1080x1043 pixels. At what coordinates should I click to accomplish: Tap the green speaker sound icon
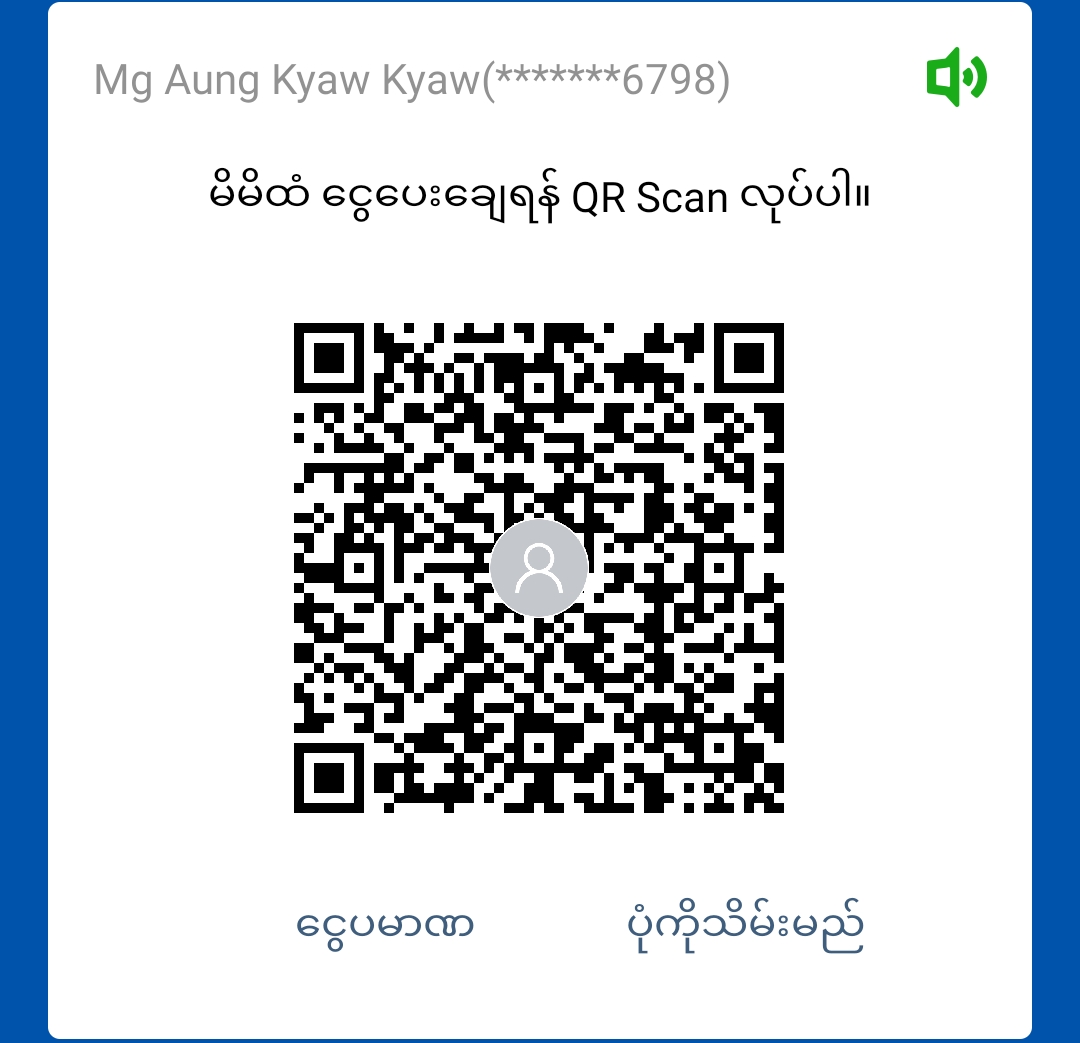pyautogui.click(x=956, y=77)
